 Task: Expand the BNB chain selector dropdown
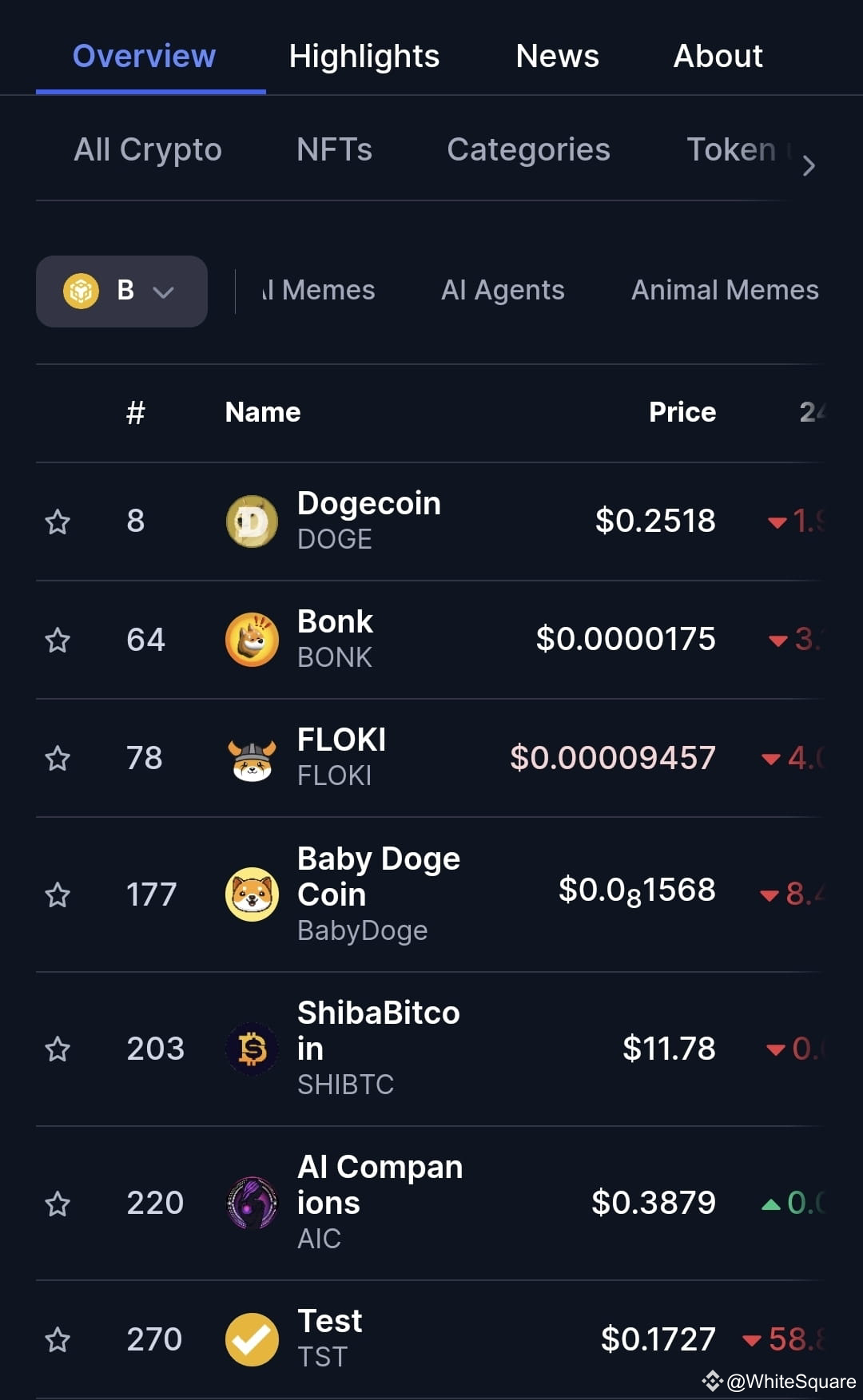point(165,292)
